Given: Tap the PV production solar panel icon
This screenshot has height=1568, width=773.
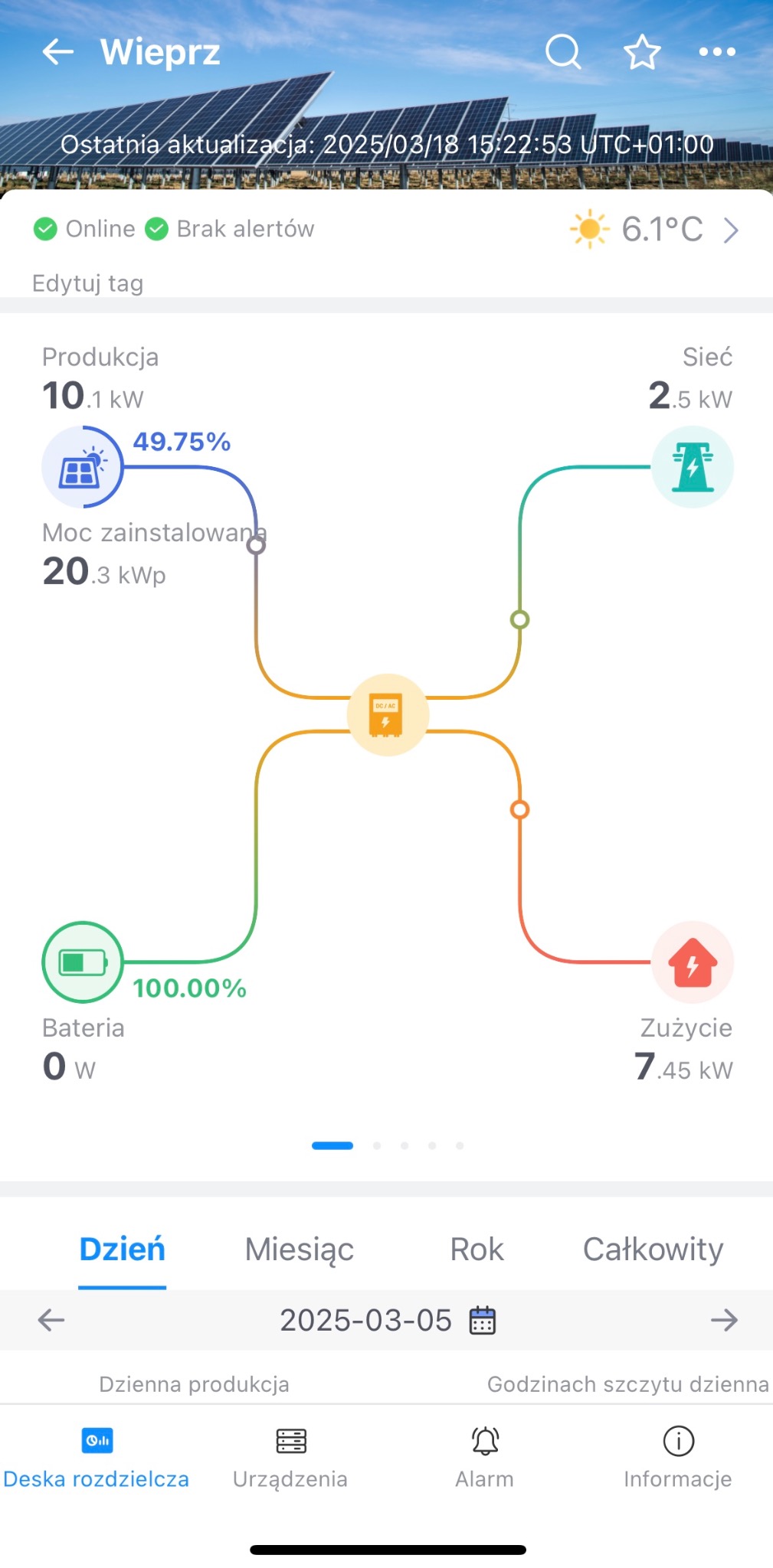Looking at the screenshot, I should point(82,467).
